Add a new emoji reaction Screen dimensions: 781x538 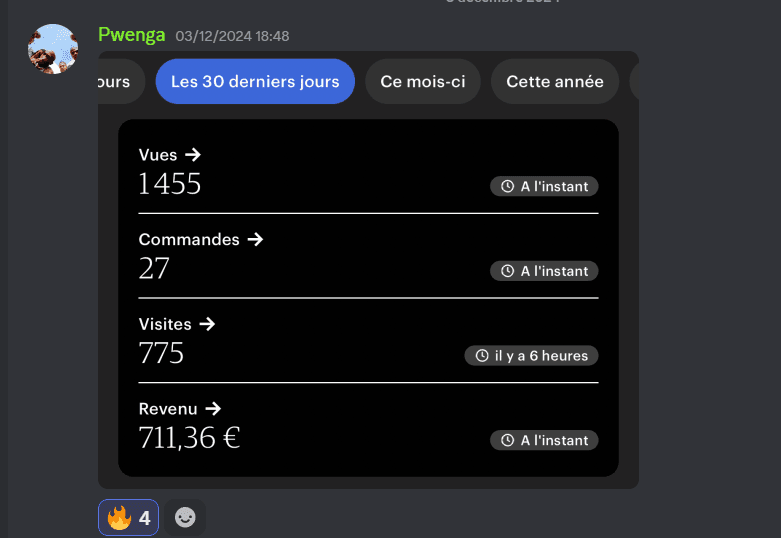185,518
